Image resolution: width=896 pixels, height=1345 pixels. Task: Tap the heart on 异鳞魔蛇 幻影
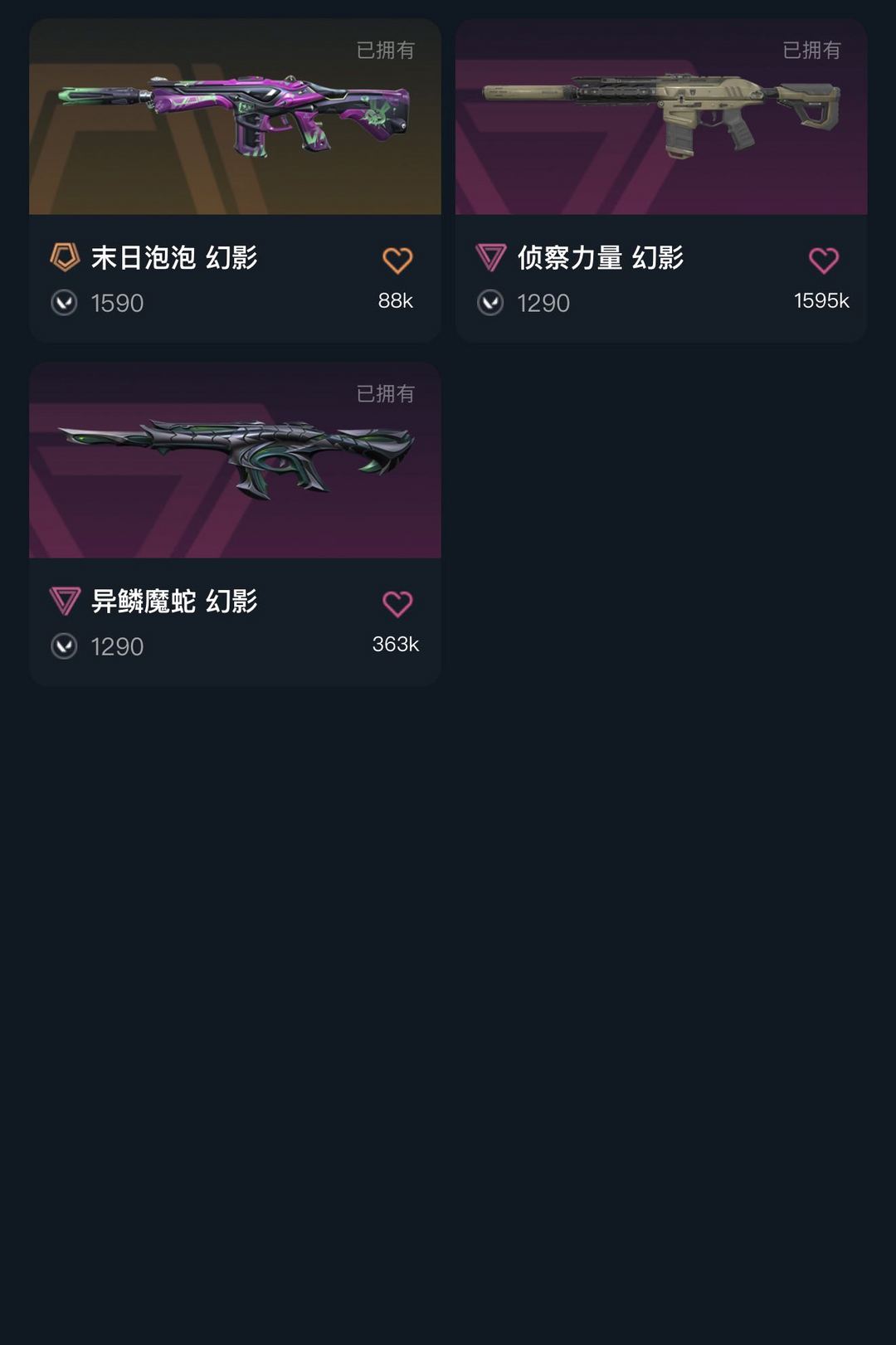point(397,604)
